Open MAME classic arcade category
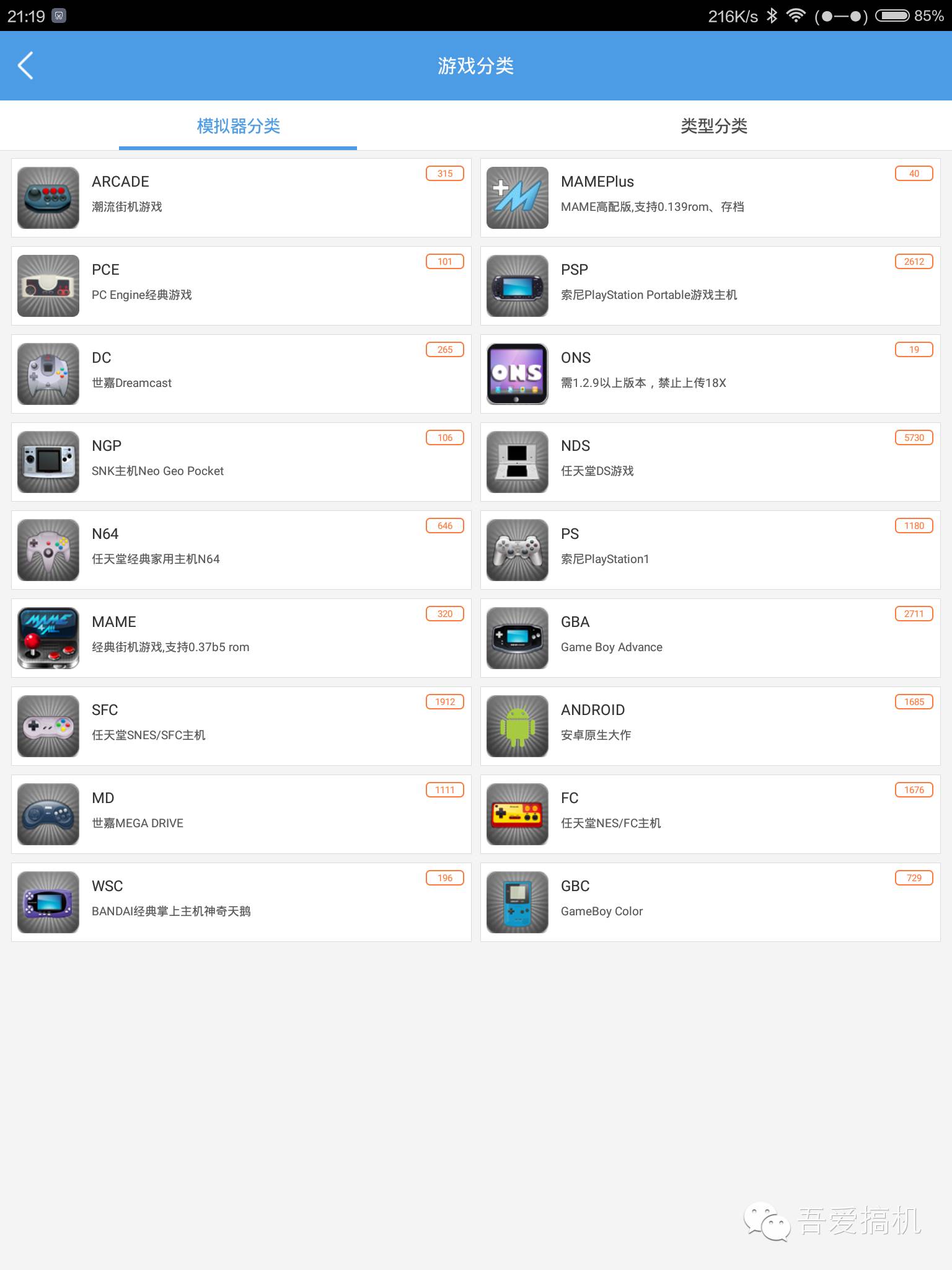The width and height of the screenshot is (952, 1270). [241, 638]
